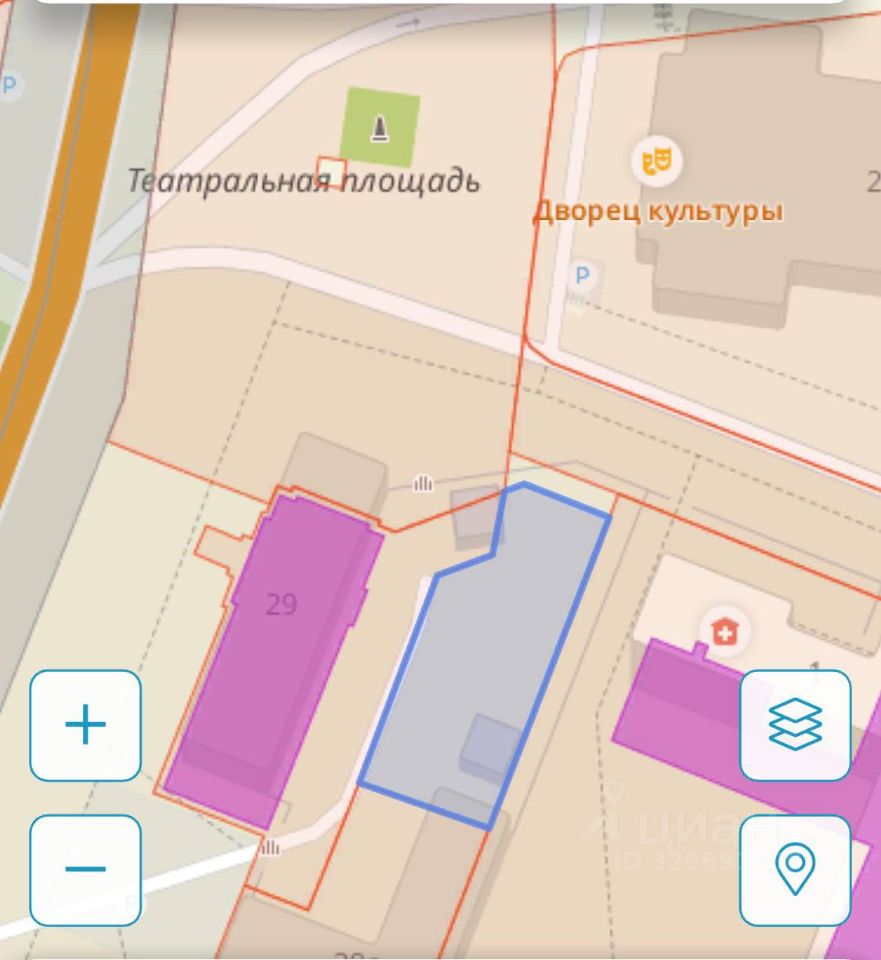Select the purple building number 29
Viewport: 881px width, 960px height.
[x=275, y=650]
